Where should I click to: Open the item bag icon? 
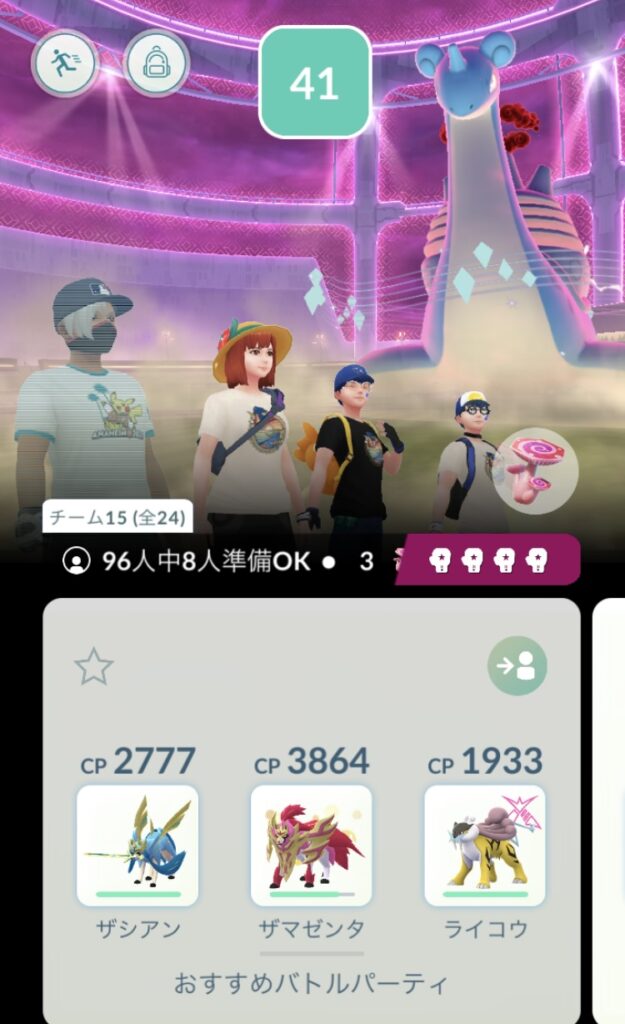pyautogui.click(x=157, y=63)
